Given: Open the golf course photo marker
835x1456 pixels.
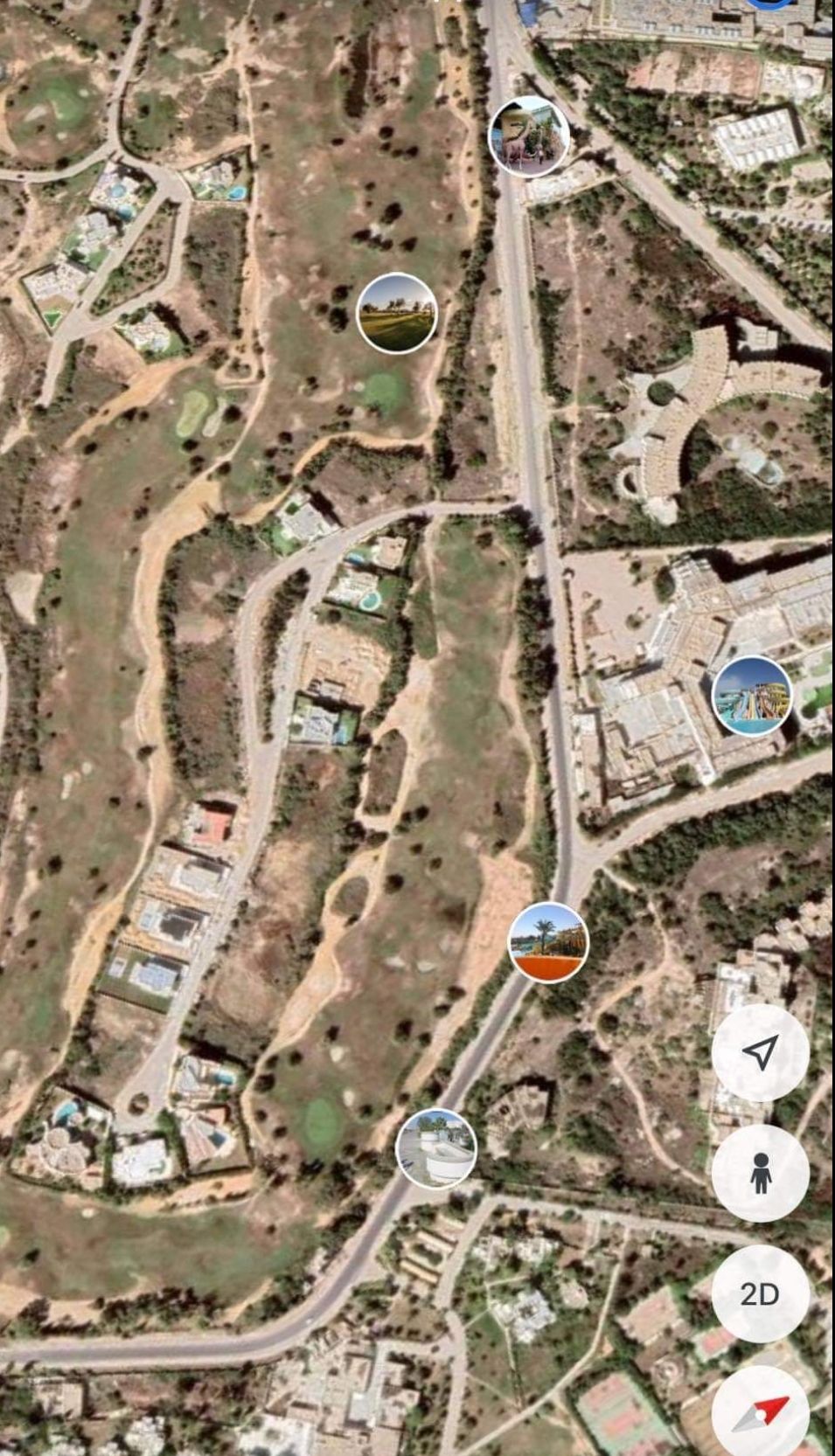Looking at the screenshot, I should [x=397, y=313].
